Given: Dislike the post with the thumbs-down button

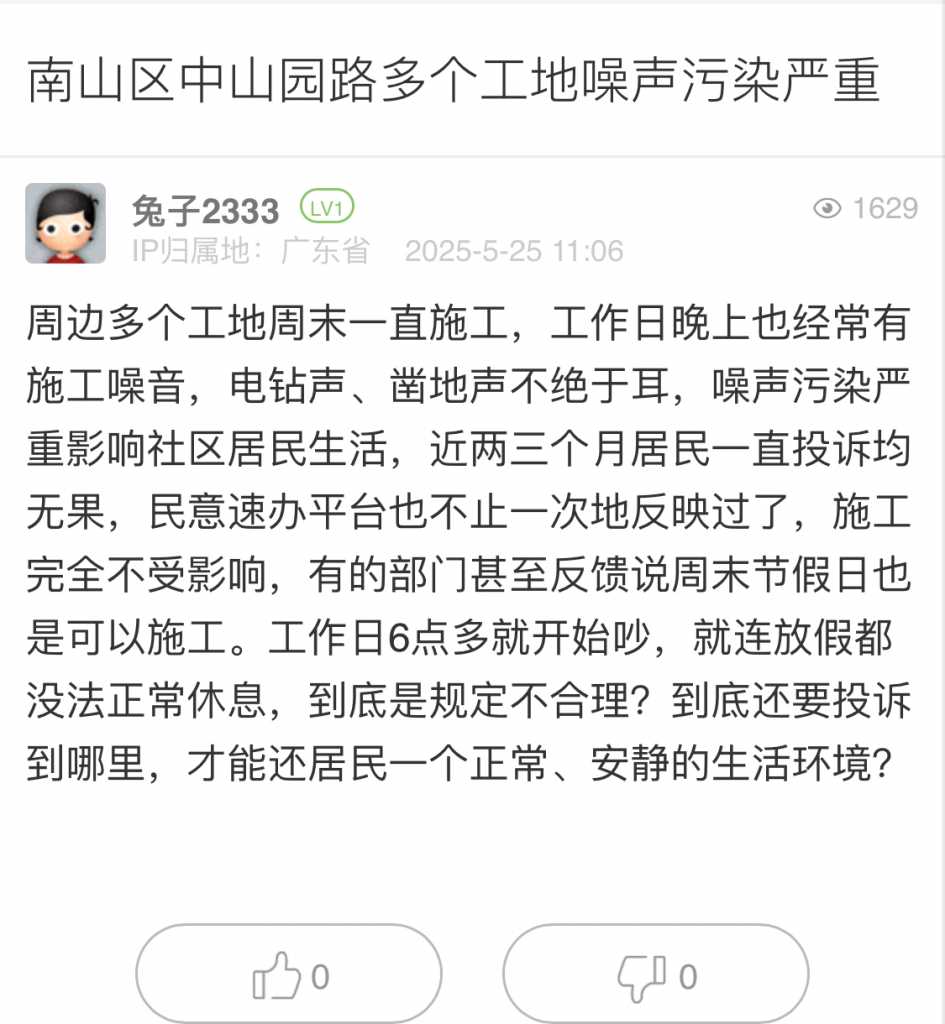Looking at the screenshot, I should pyautogui.click(x=655, y=975).
